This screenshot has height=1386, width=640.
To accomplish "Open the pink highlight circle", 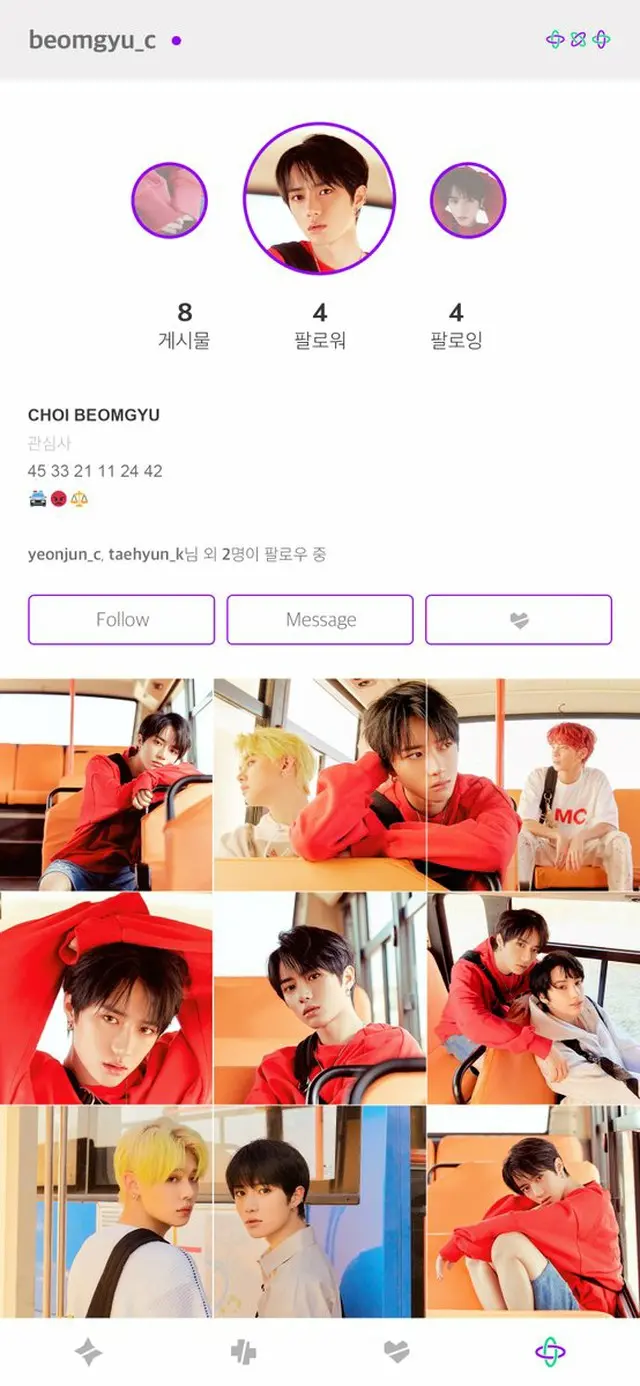I will (x=169, y=200).
